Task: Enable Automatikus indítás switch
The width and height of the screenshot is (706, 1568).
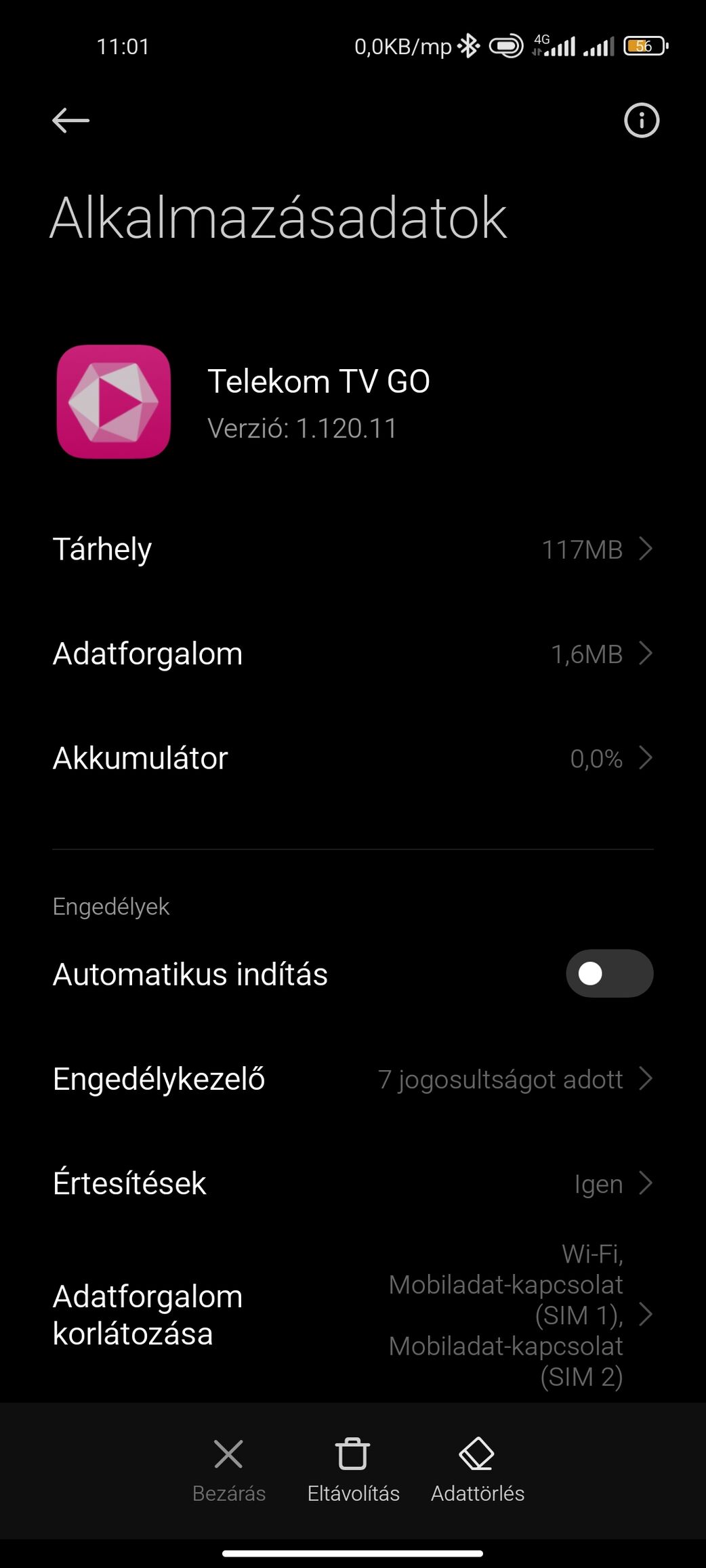Action: click(609, 973)
